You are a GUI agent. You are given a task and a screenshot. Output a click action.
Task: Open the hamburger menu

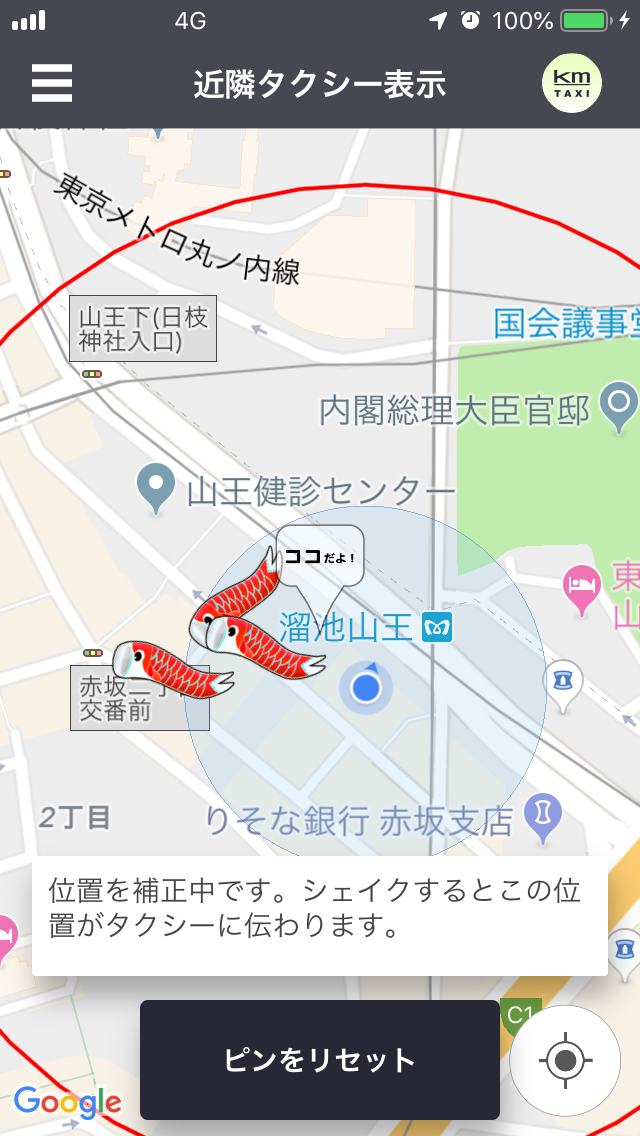click(x=51, y=83)
